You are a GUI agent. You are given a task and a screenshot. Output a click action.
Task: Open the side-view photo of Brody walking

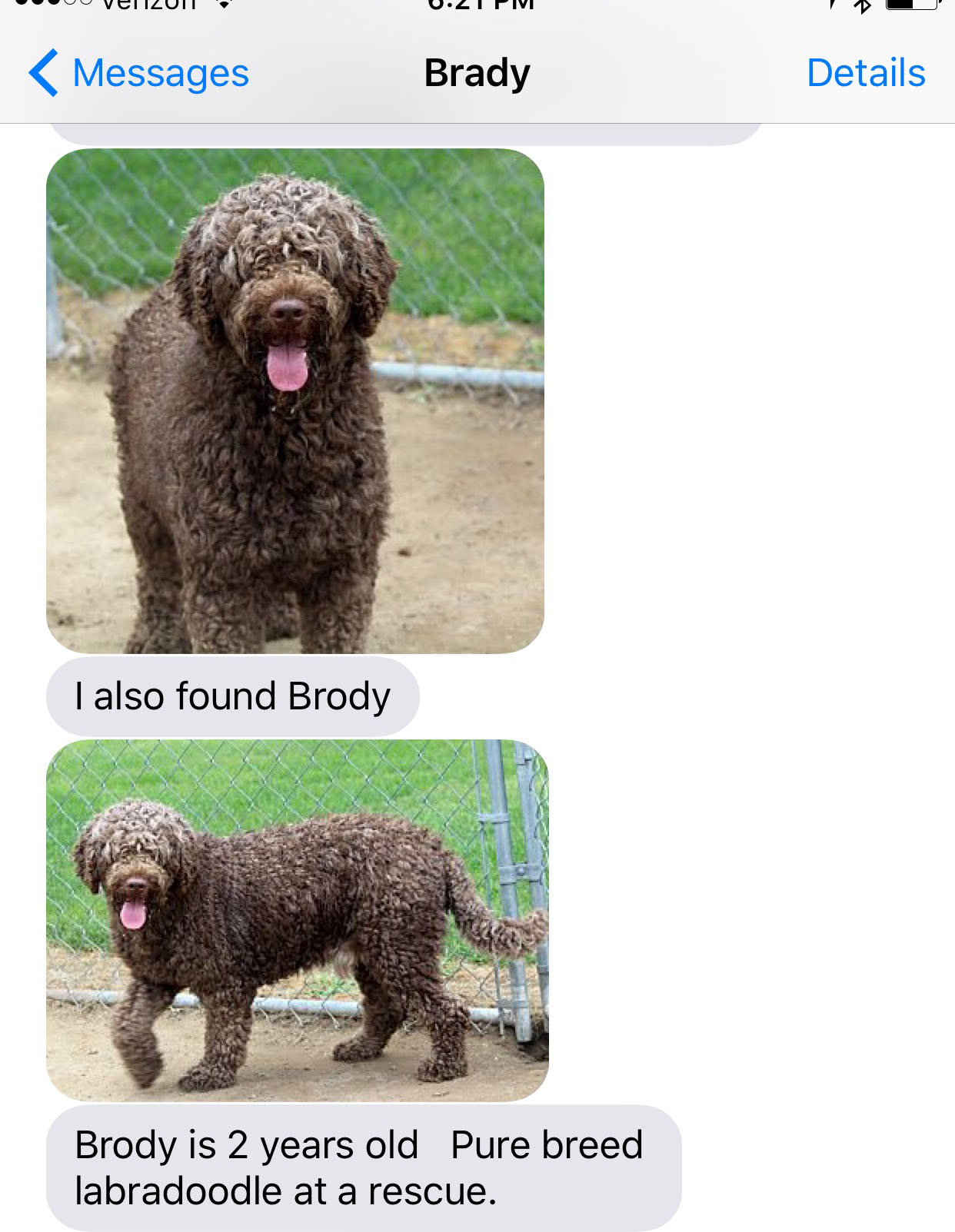(297, 920)
